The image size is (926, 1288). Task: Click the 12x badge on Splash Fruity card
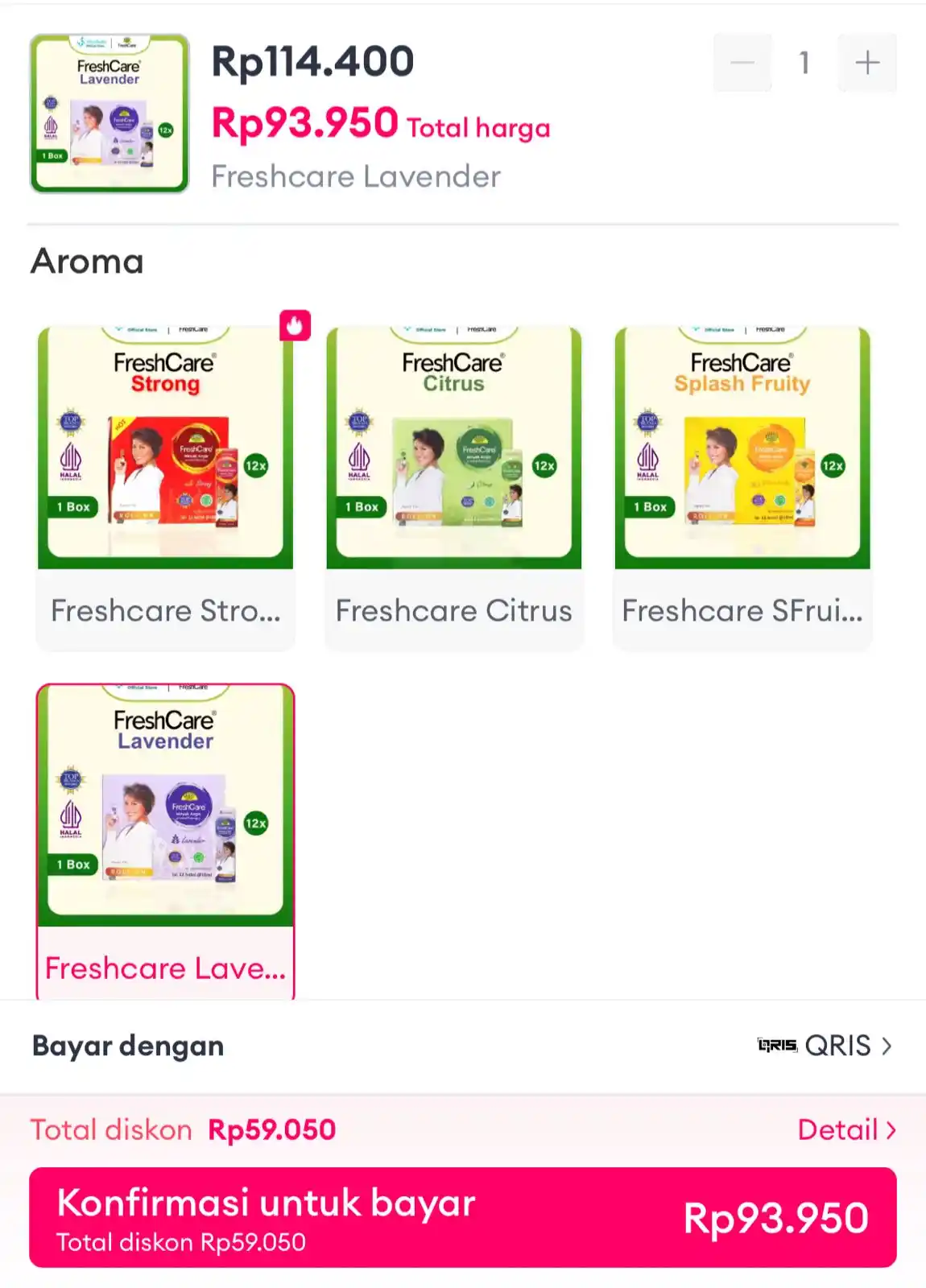[x=833, y=464]
